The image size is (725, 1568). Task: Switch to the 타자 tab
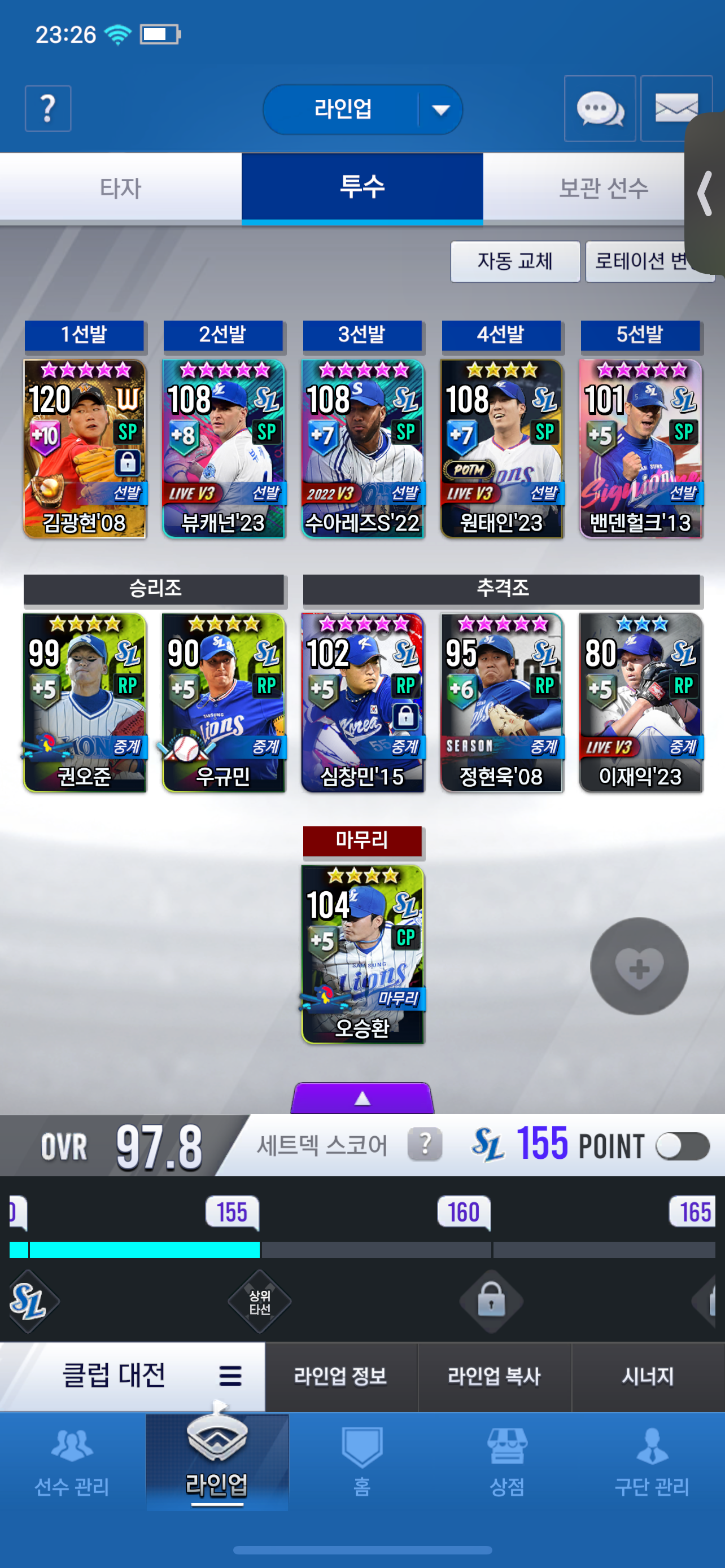click(x=120, y=187)
